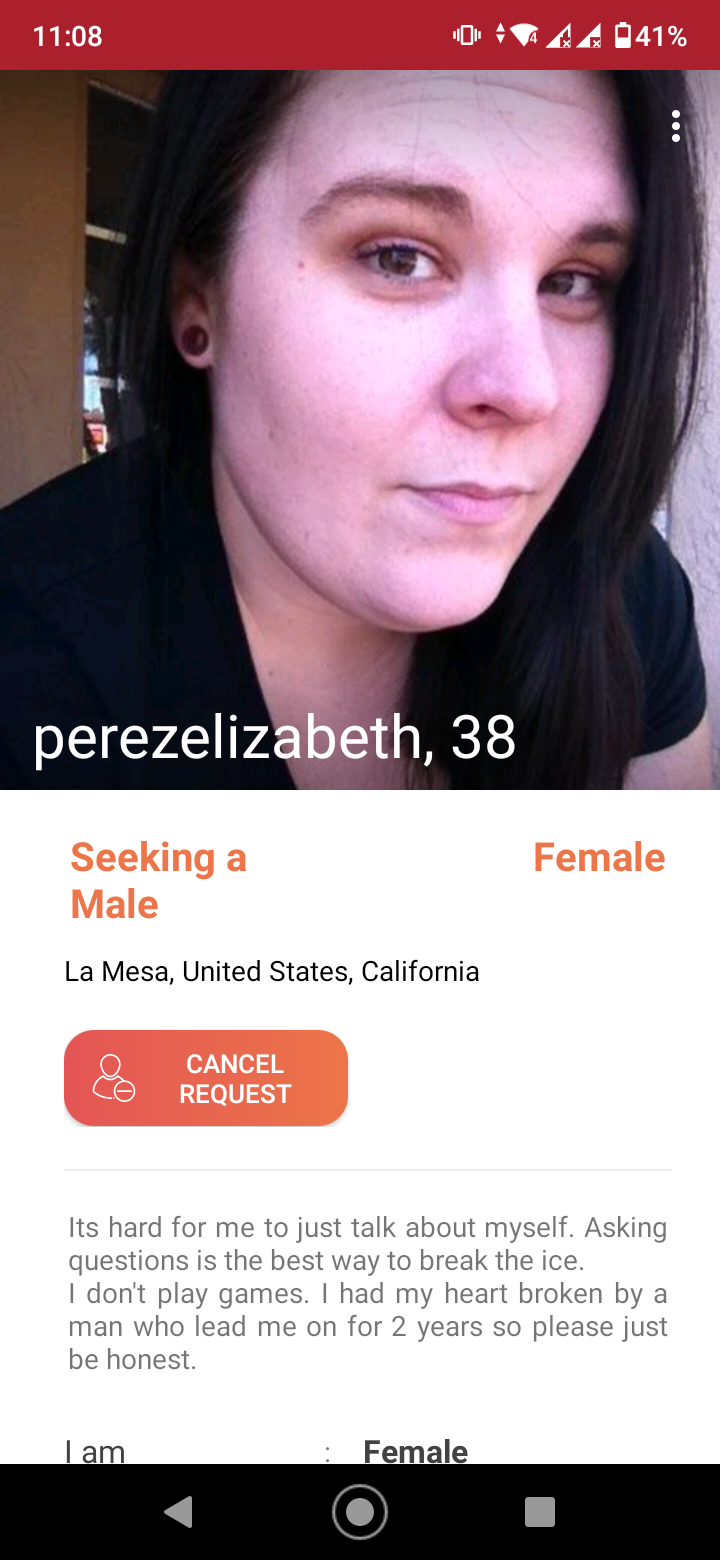
Task: Go back with the system back button
Action: [x=179, y=1512]
